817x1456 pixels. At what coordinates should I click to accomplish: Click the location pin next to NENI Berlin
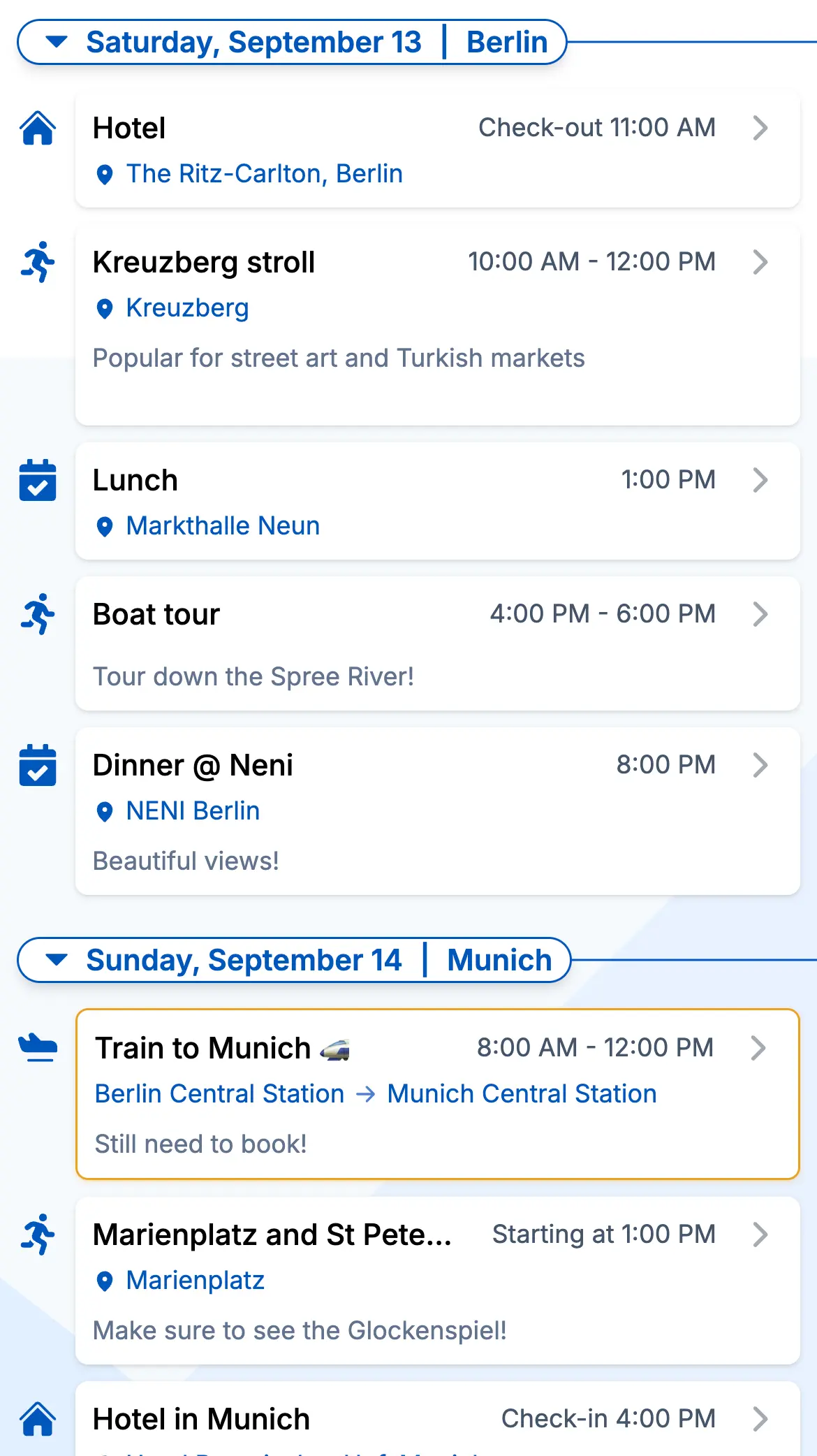click(105, 811)
